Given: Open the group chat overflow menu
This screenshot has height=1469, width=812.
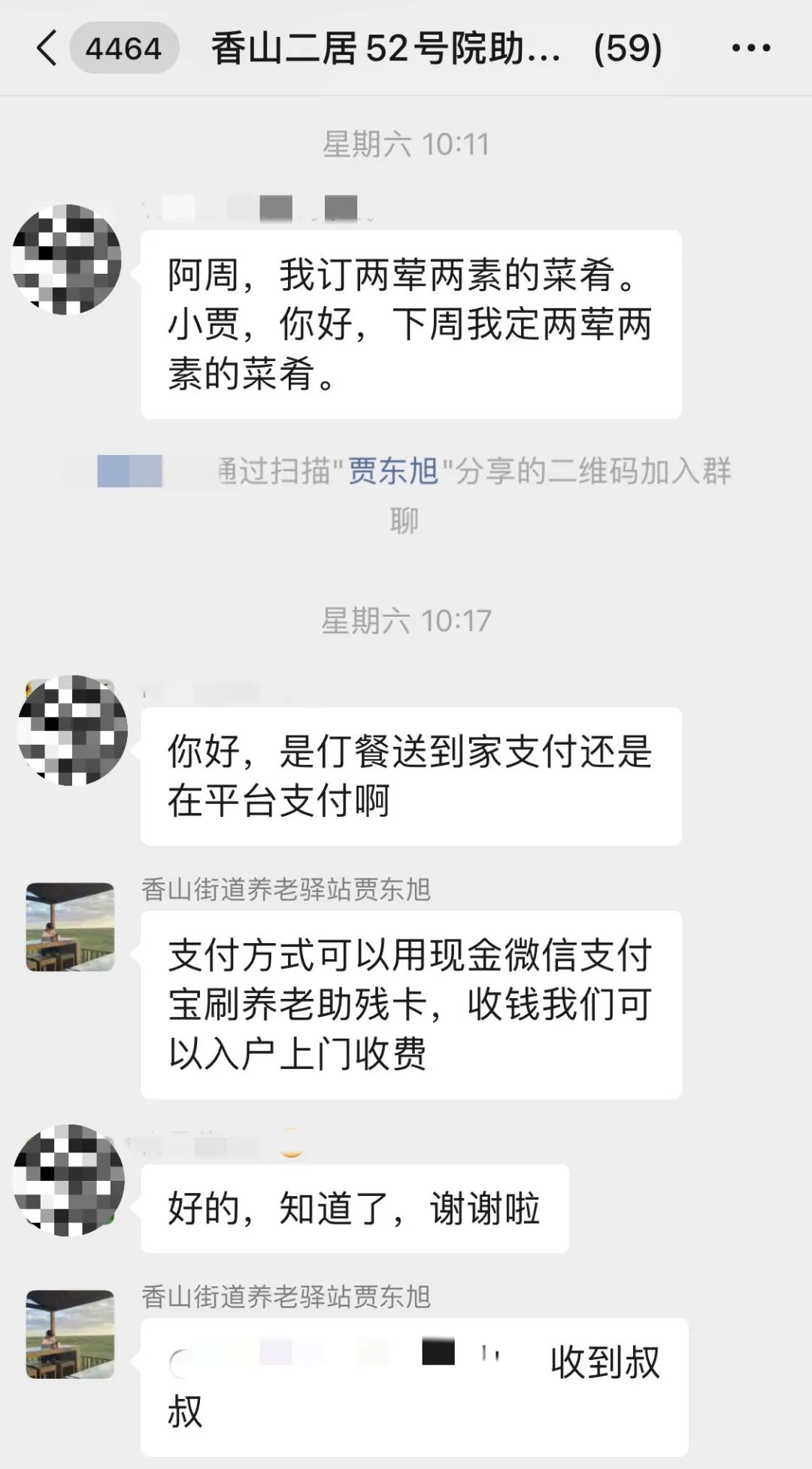Looking at the screenshot, I should click(x=750, y=49).
